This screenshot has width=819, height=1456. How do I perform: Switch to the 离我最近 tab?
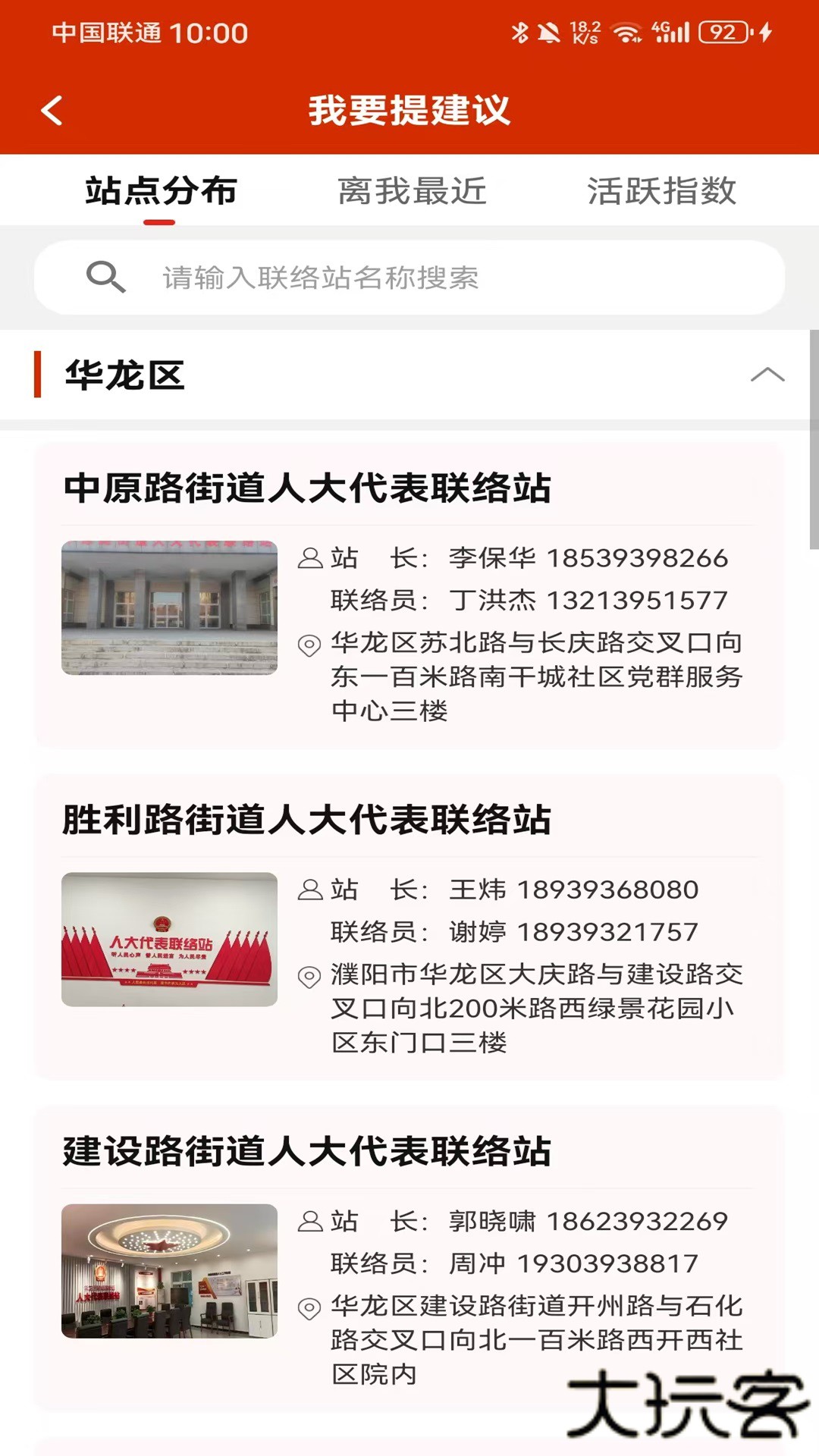point(413,191)
